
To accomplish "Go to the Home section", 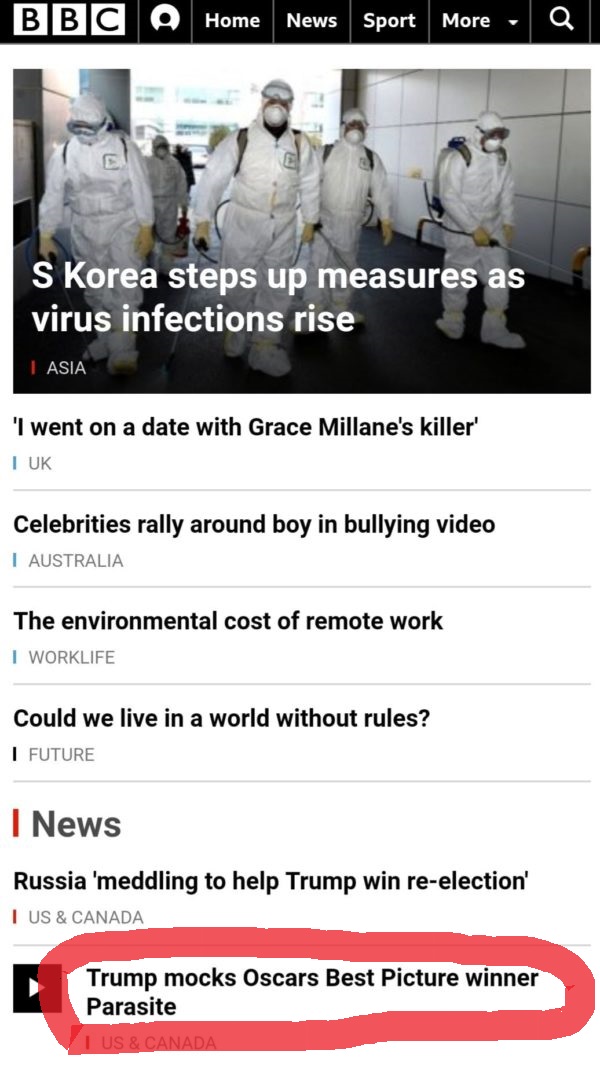I will (232, 21).
